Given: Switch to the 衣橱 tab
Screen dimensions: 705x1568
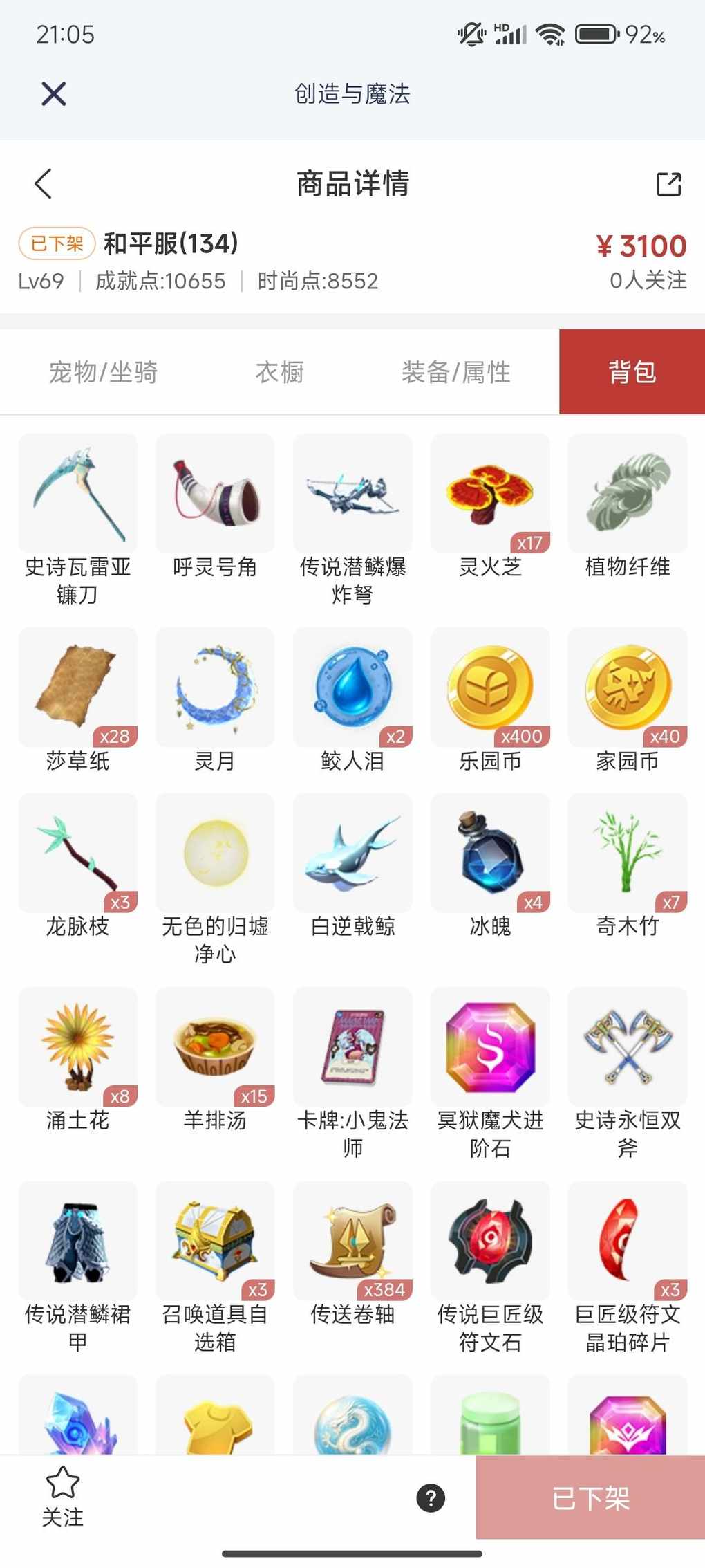Looking at the screenshot, I should 279,372.
